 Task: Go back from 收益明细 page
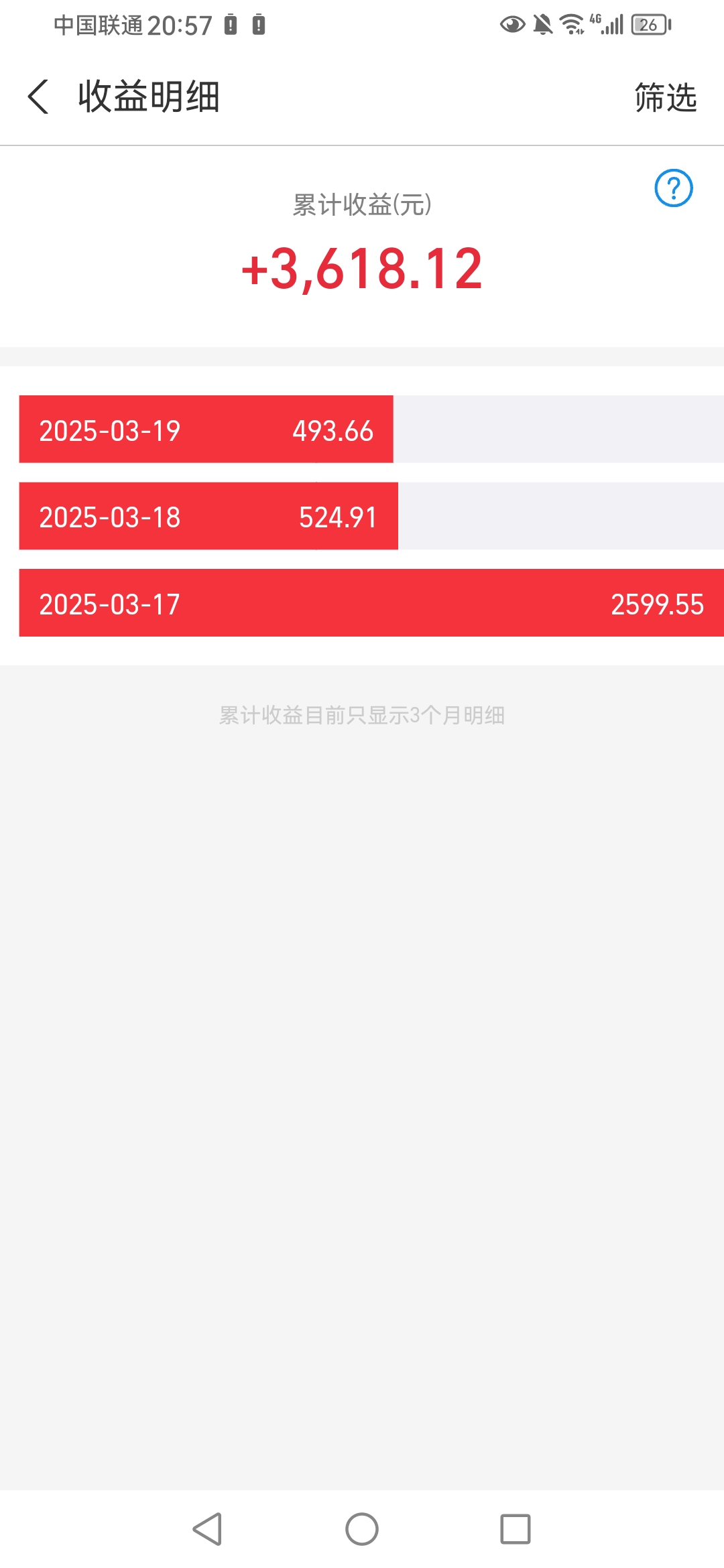[x=38, y=96]
